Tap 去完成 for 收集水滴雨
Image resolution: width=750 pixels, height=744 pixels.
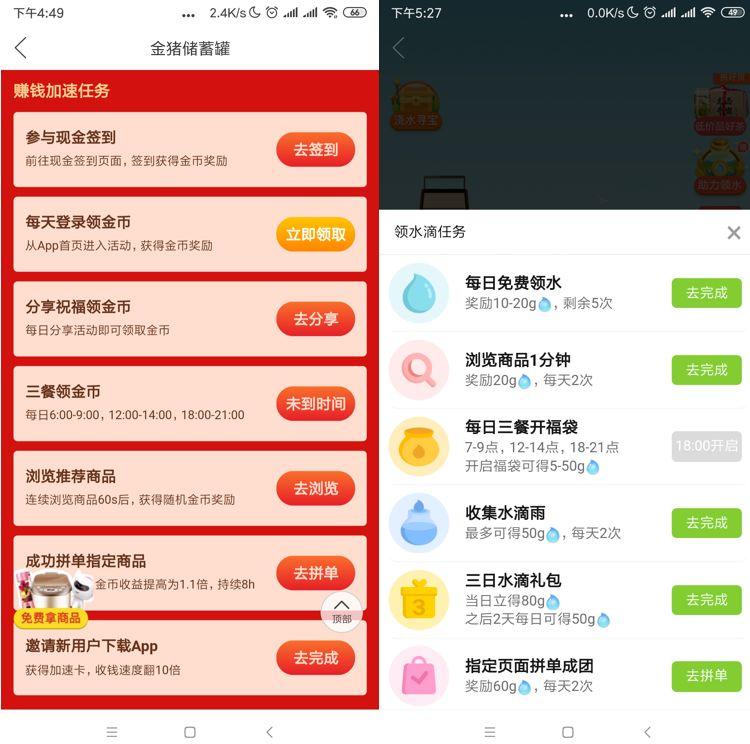click(706, 523)
